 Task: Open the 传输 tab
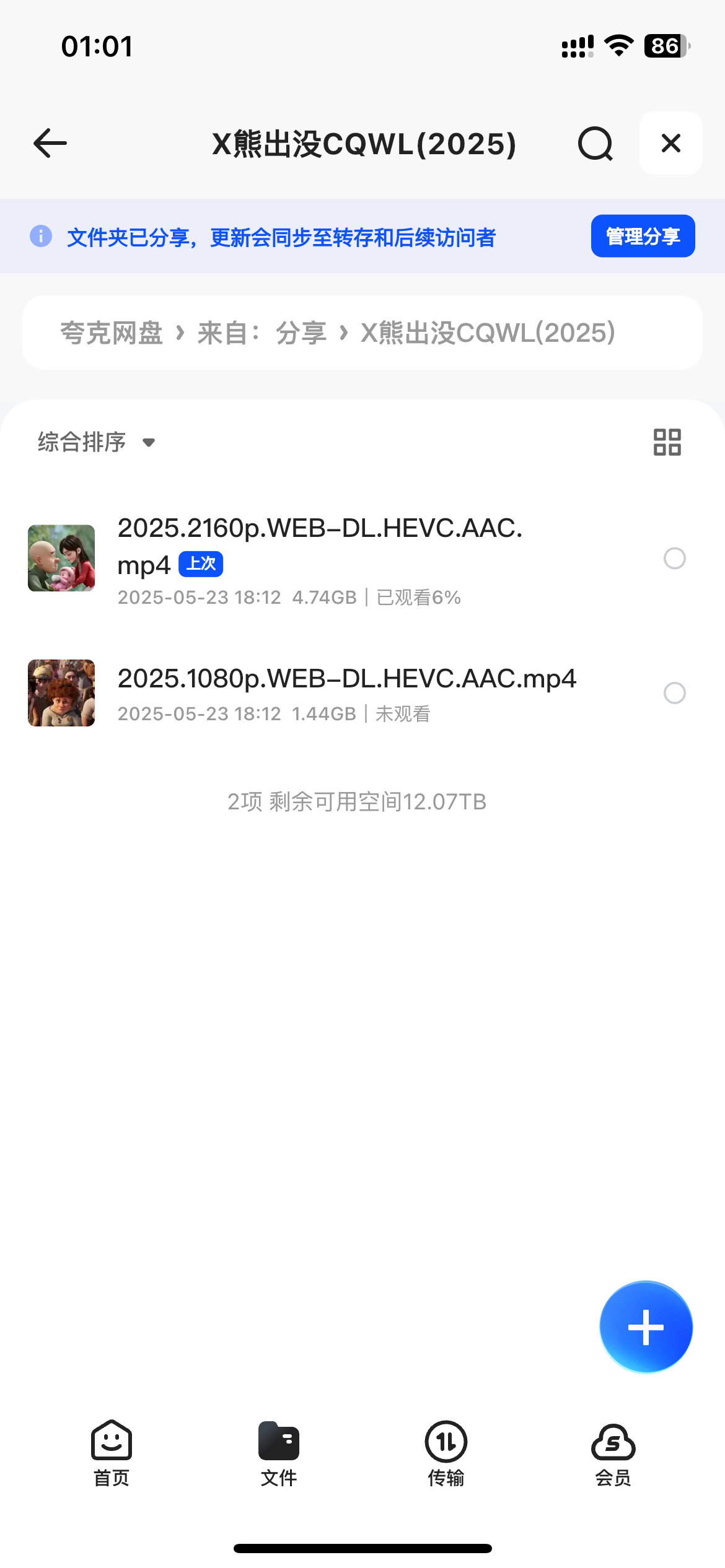coord(446,1453)
